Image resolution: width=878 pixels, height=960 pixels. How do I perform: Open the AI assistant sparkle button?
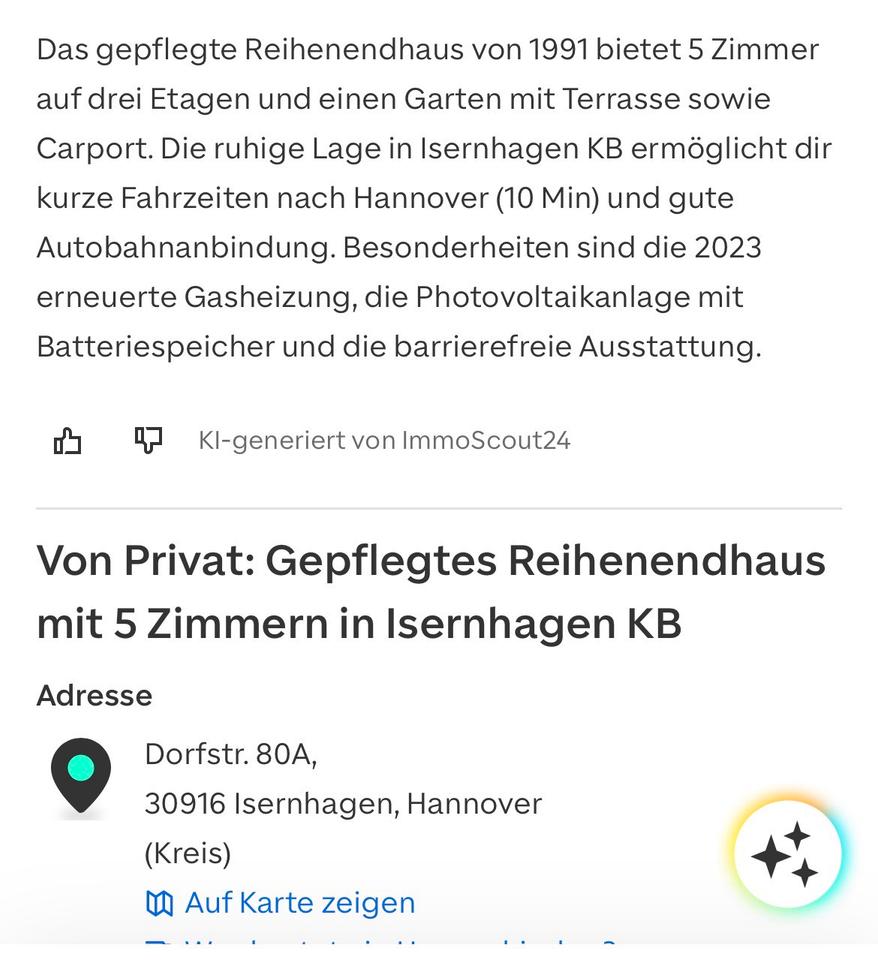787,854
